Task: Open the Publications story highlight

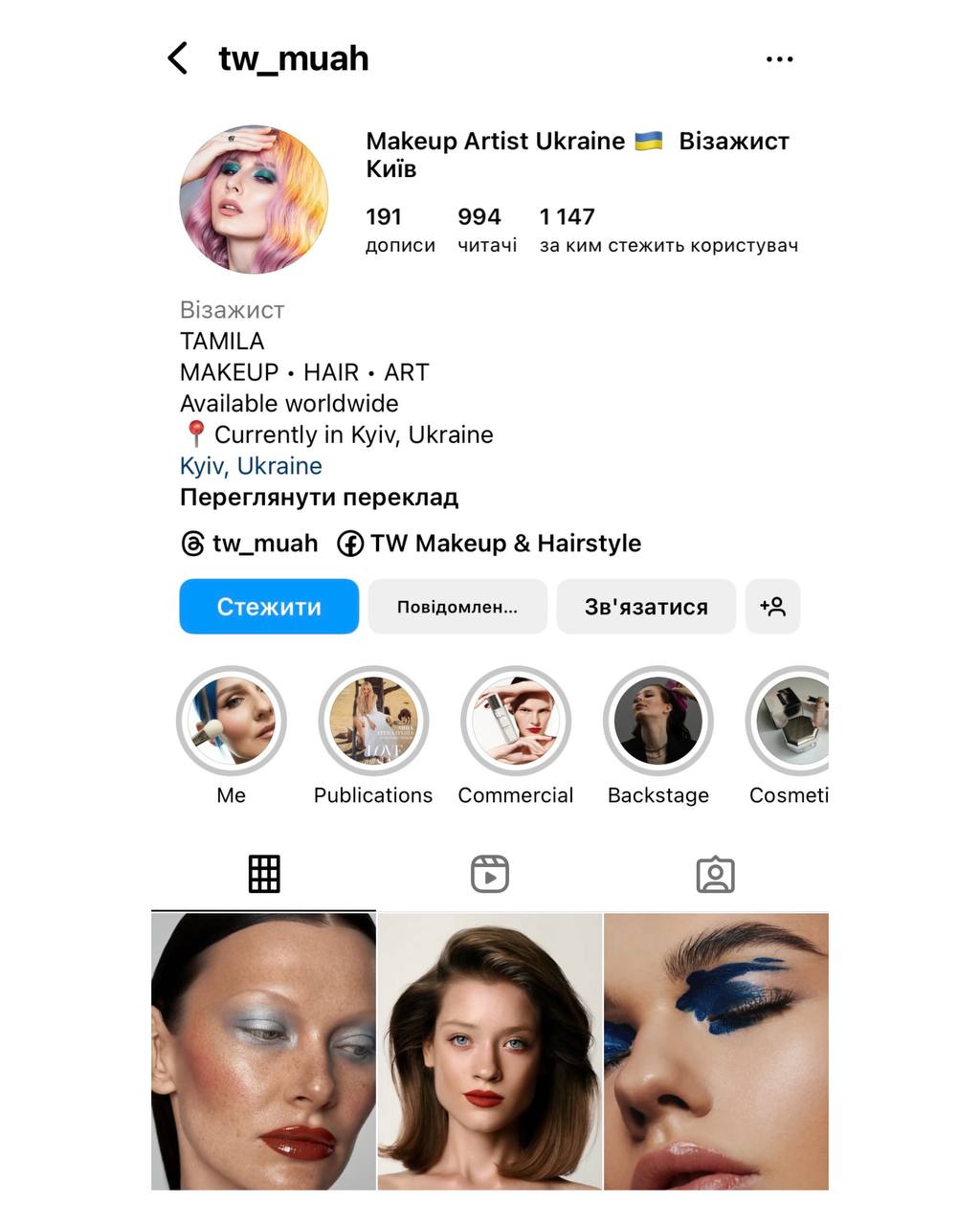Action: point(373,721)
